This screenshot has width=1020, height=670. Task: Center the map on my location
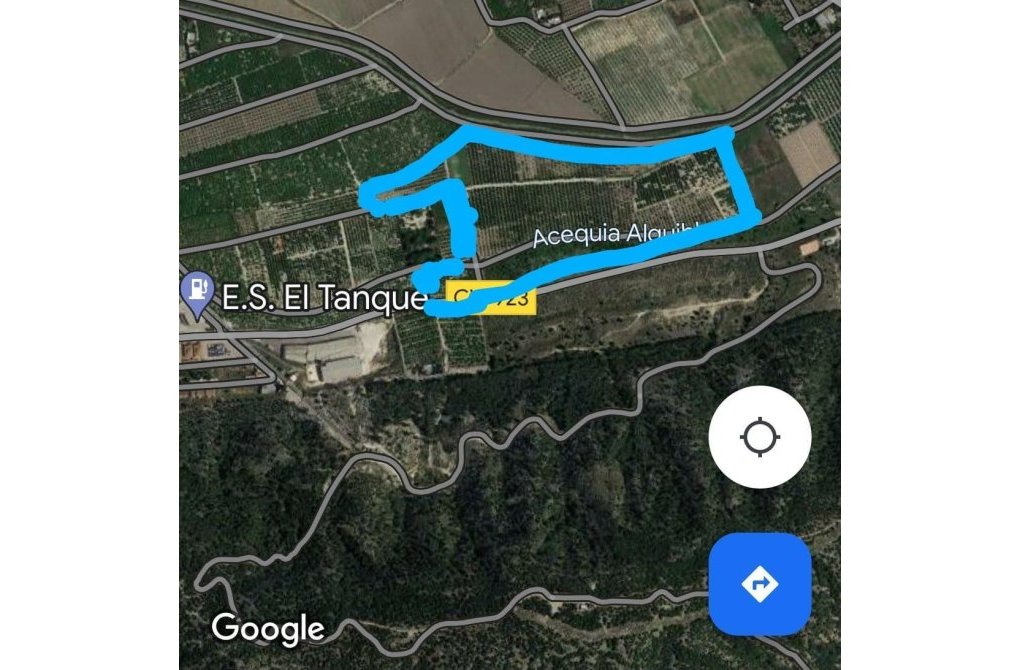tap(759, 437)
